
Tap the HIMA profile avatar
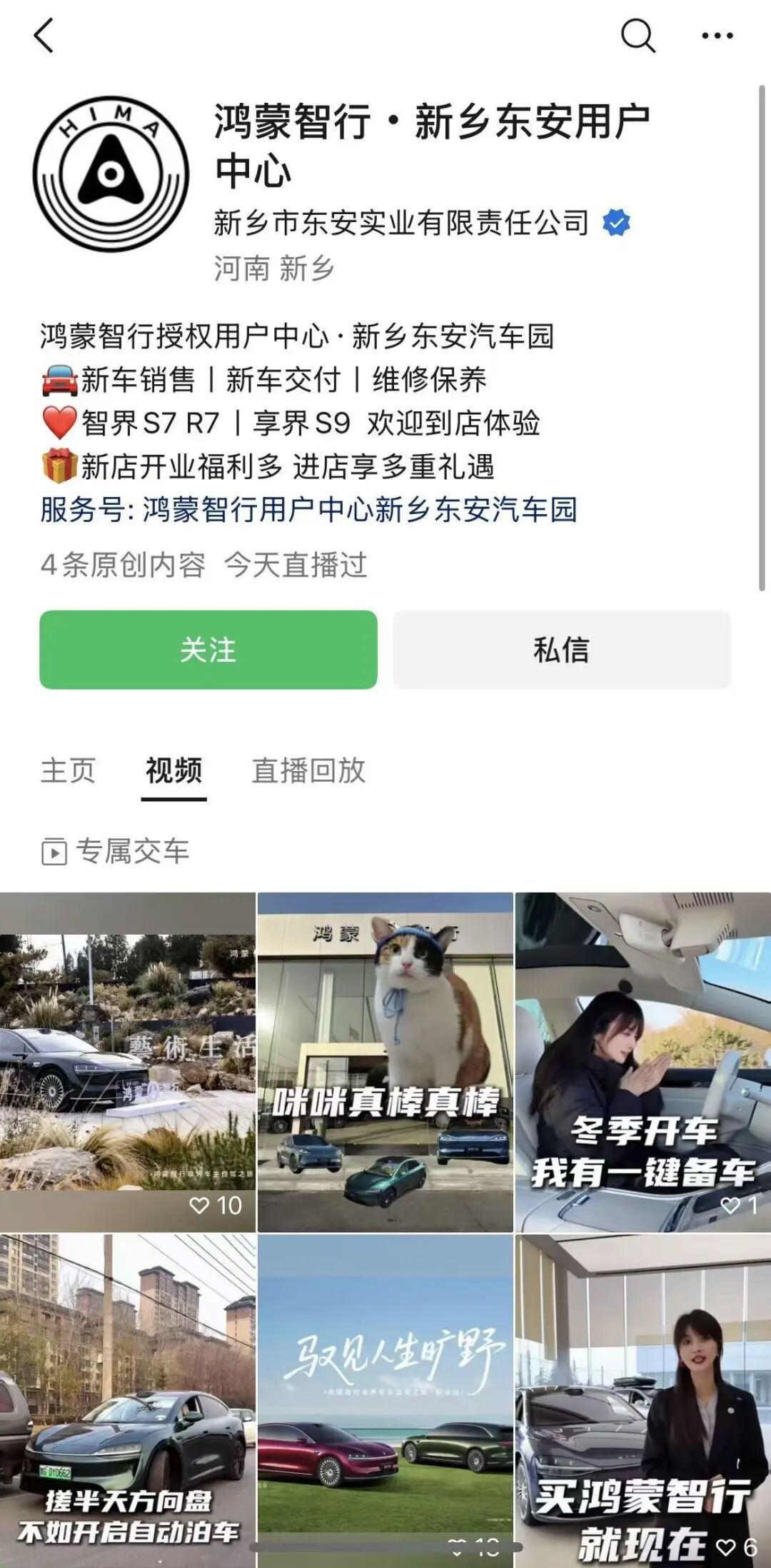(111, 174)
